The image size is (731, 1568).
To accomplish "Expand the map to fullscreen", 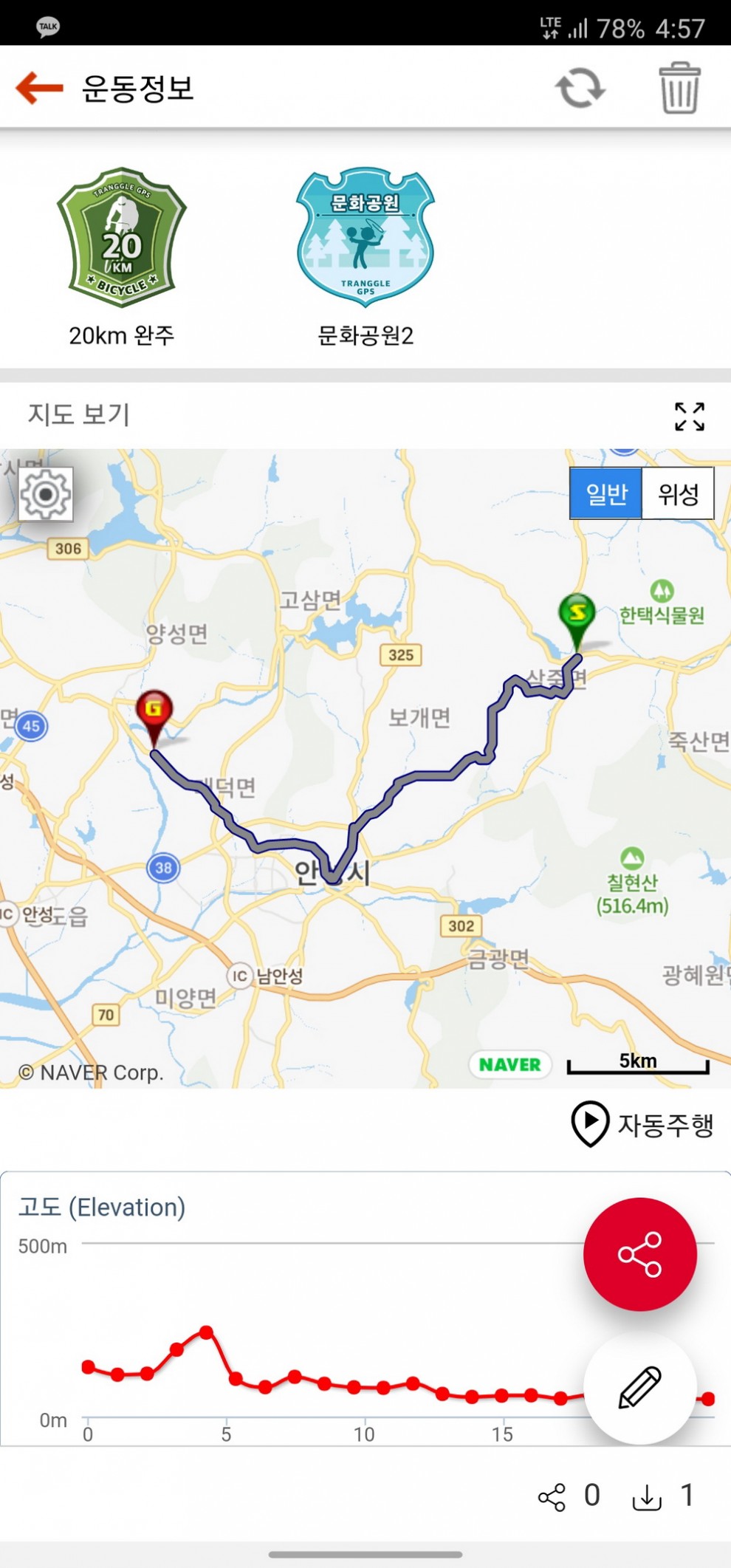I will 689,417.
